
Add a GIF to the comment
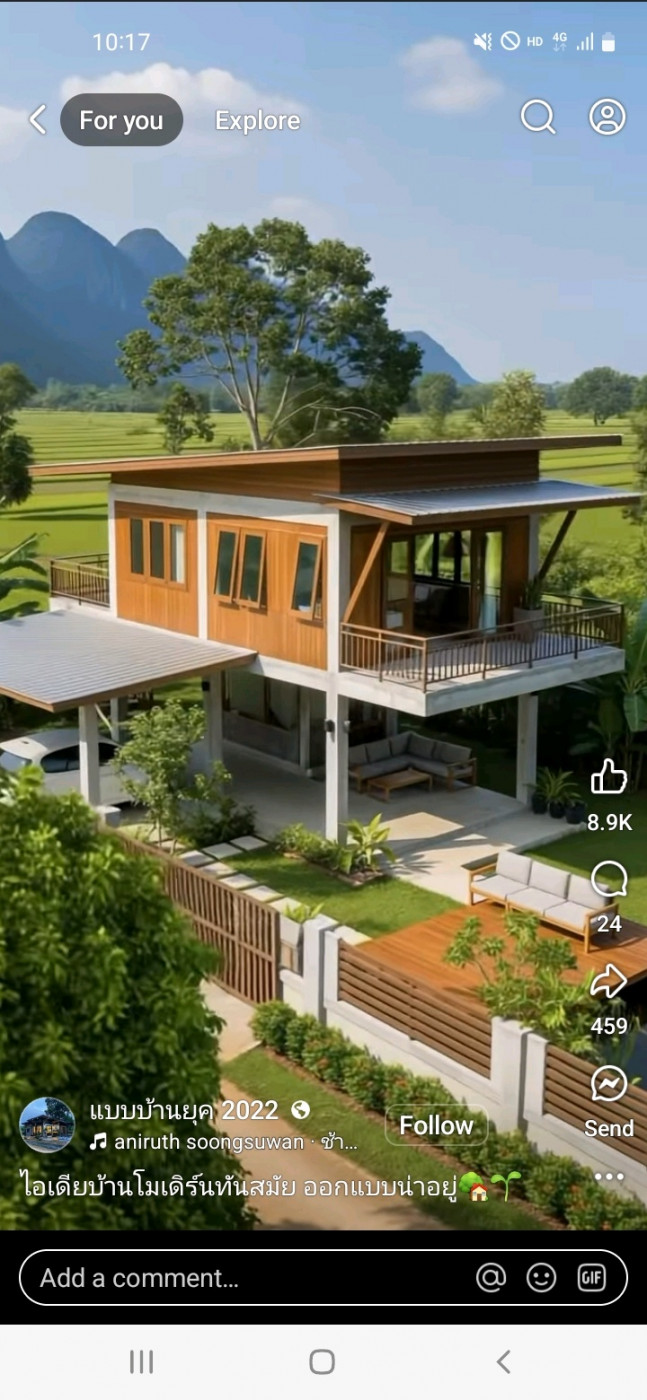point(592,1278)
